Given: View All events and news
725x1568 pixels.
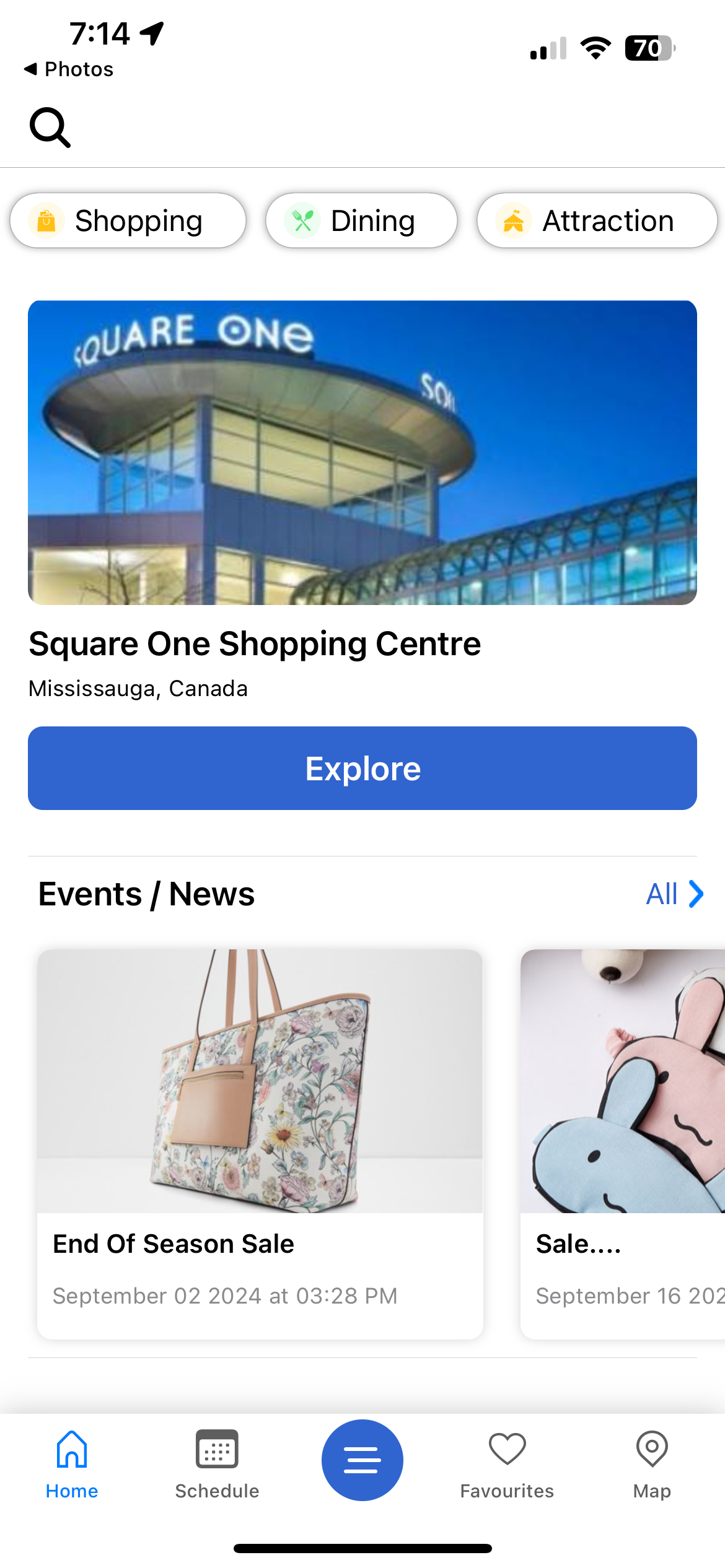Looking at the screenshot, I should pos(674,894).
